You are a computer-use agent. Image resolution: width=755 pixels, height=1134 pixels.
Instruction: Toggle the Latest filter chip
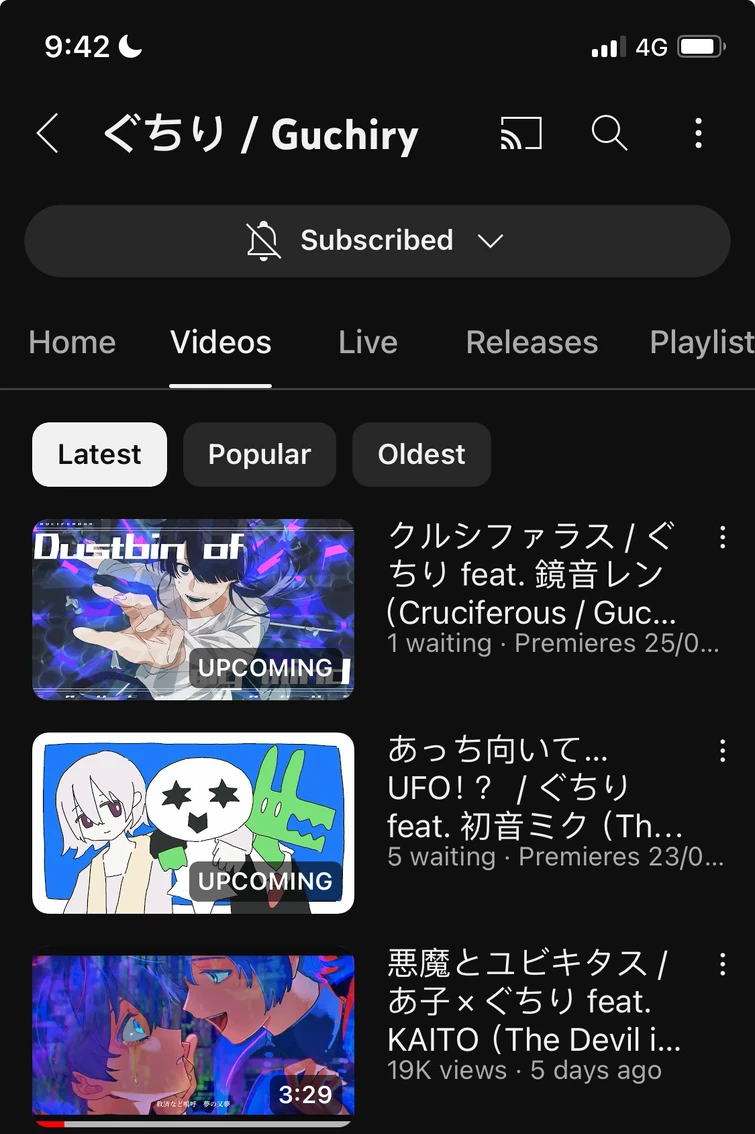[99, 454]
